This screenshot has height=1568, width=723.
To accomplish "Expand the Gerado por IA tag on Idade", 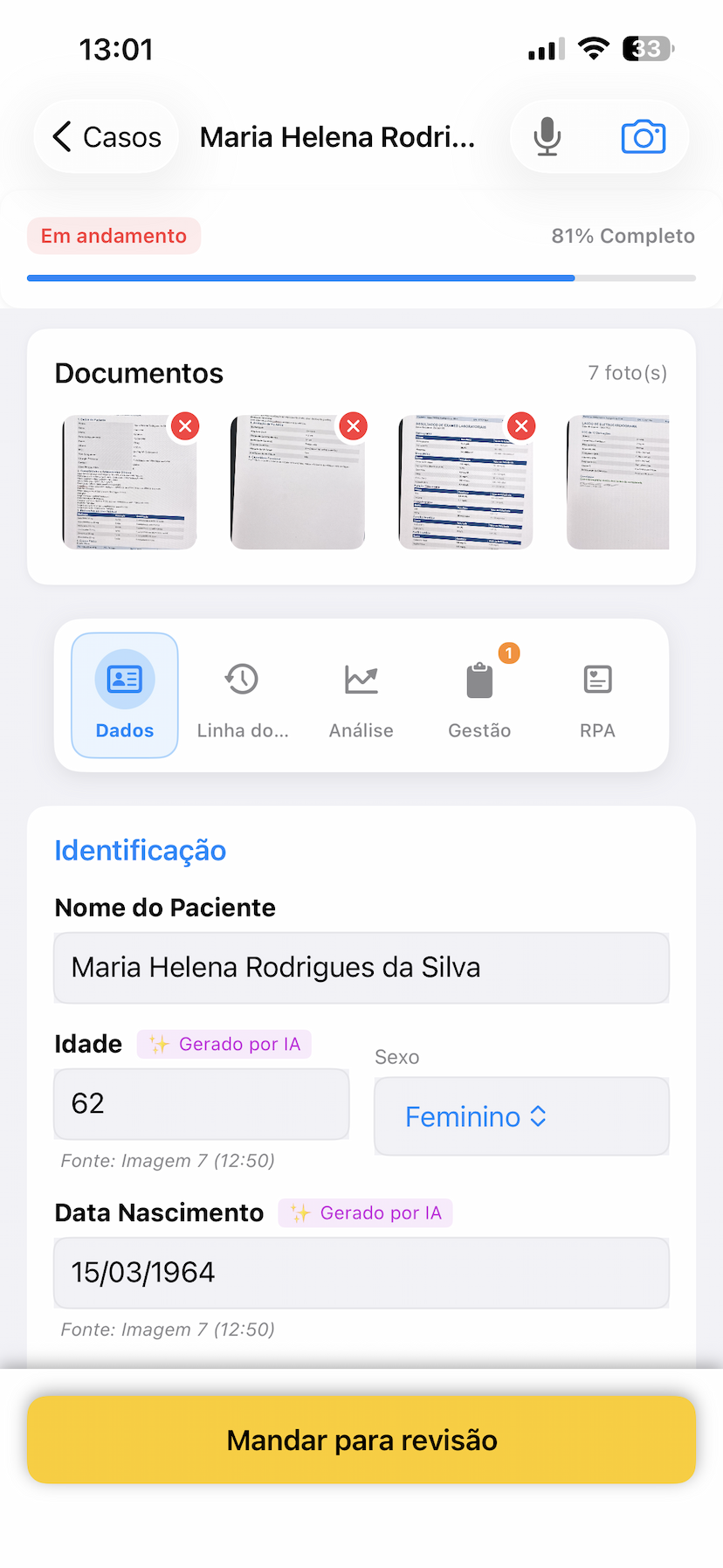I will (x=224, y=1044).
